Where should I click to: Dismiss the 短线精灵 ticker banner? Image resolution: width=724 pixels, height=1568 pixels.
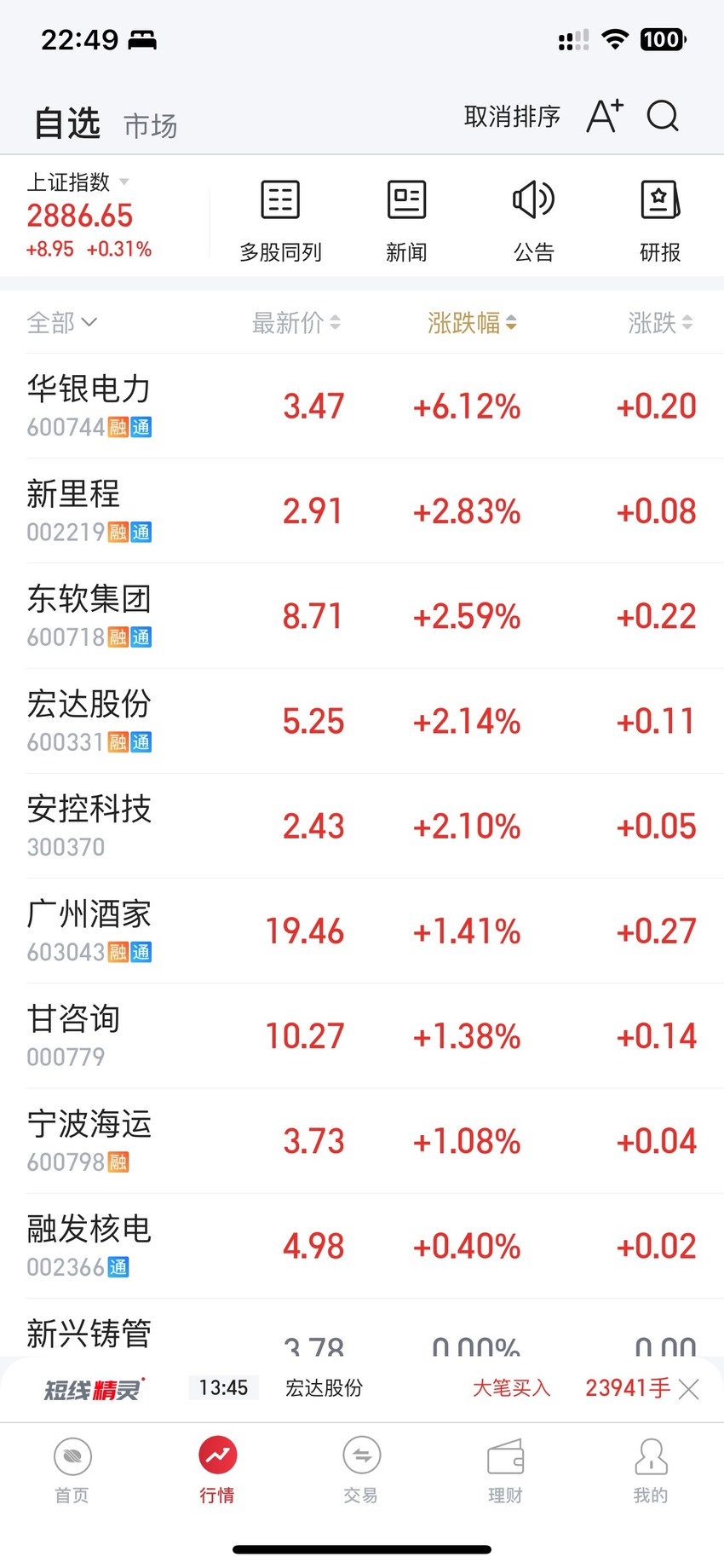(x=689, y=1390)
